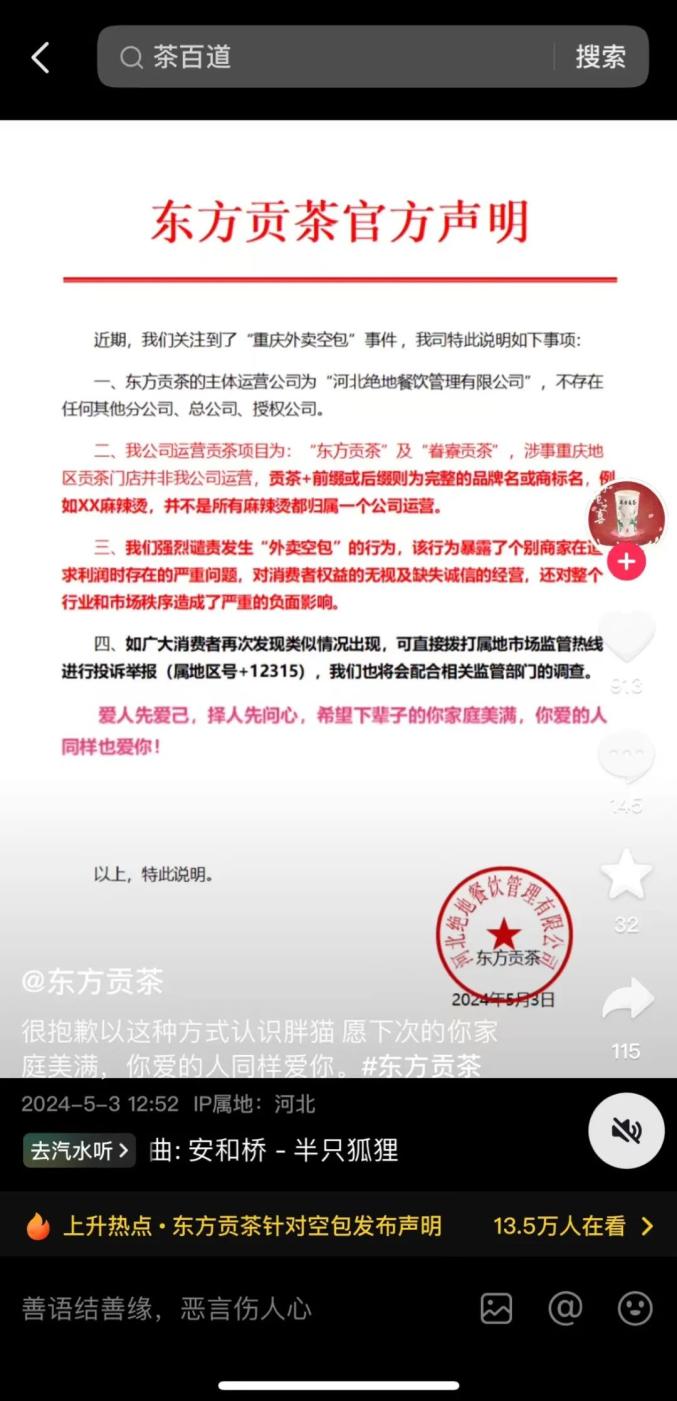Tap the 去汽水听 music button

pos(80,1151)
